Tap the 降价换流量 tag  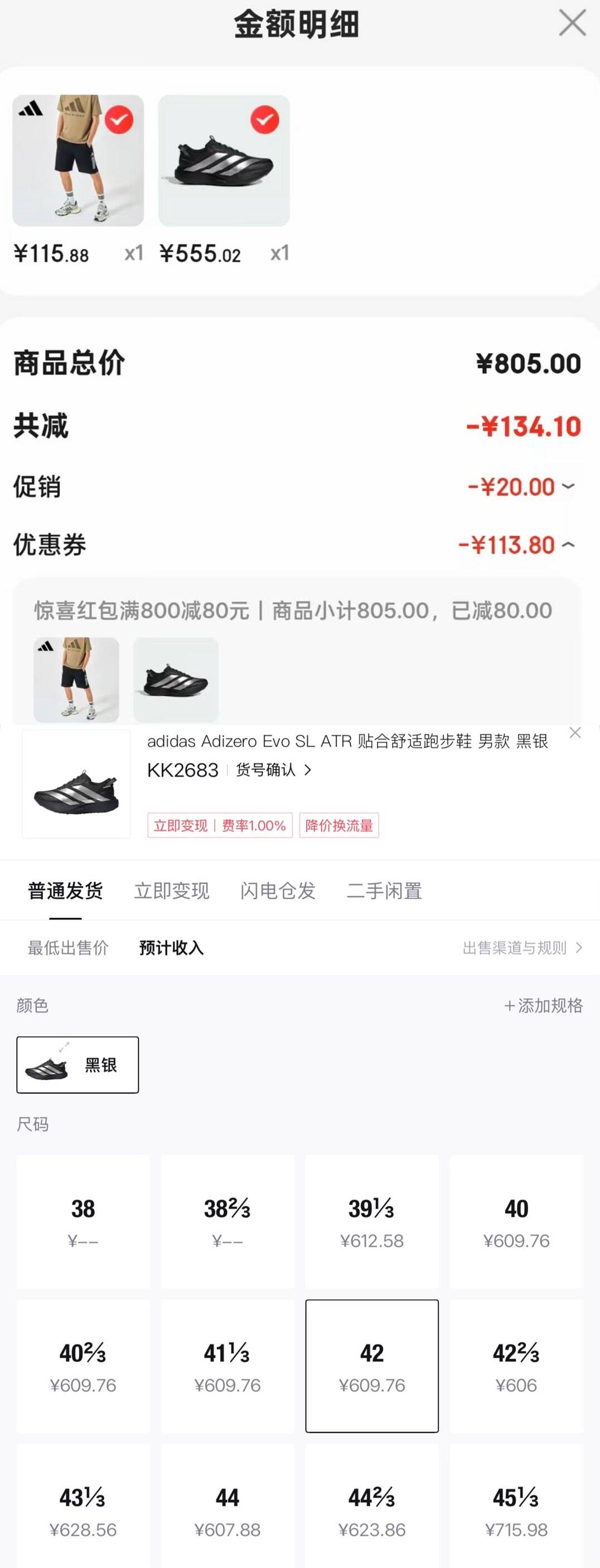tap(339, 825)
